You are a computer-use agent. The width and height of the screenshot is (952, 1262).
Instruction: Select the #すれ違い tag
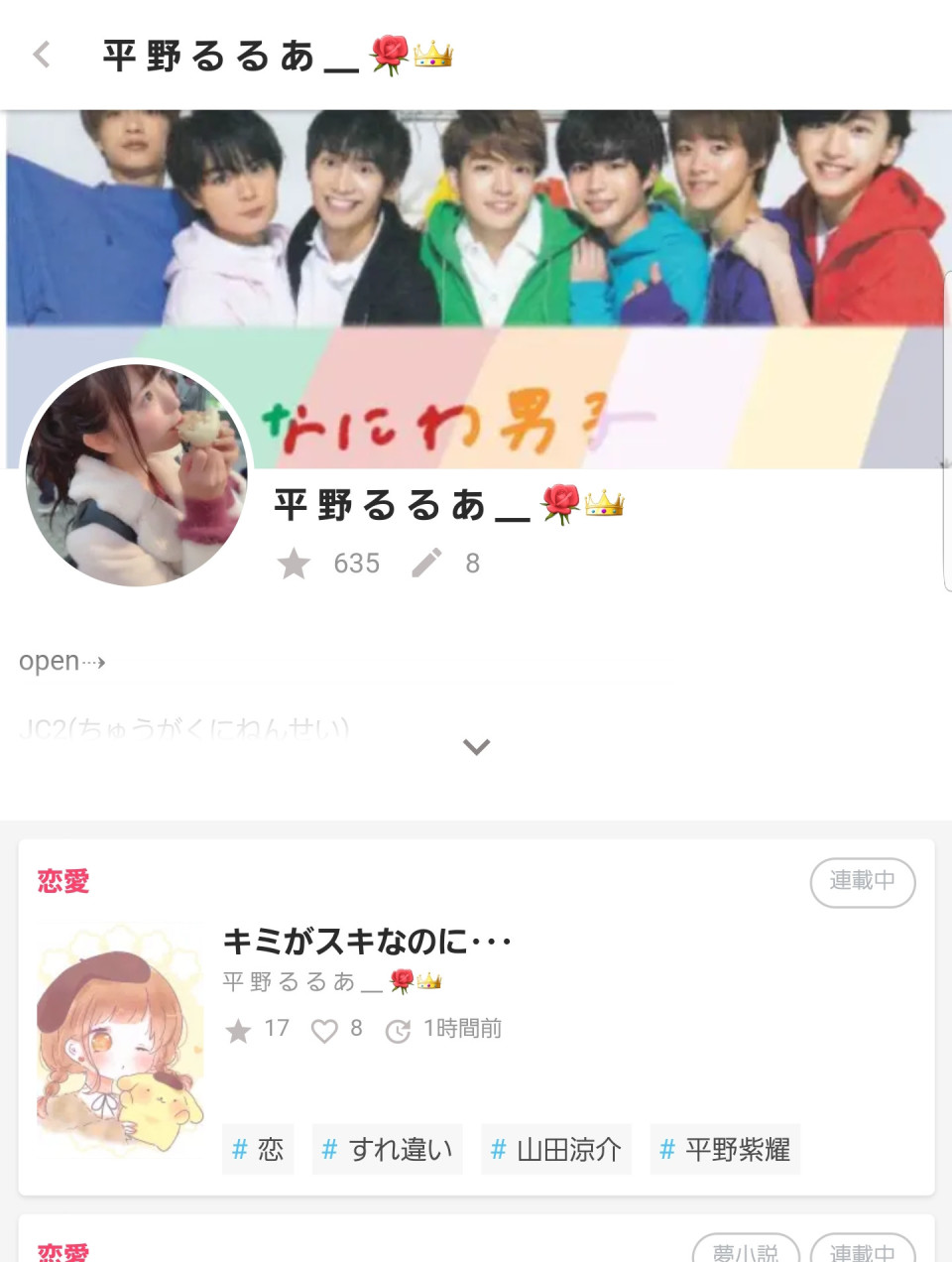pos(387,1149)
